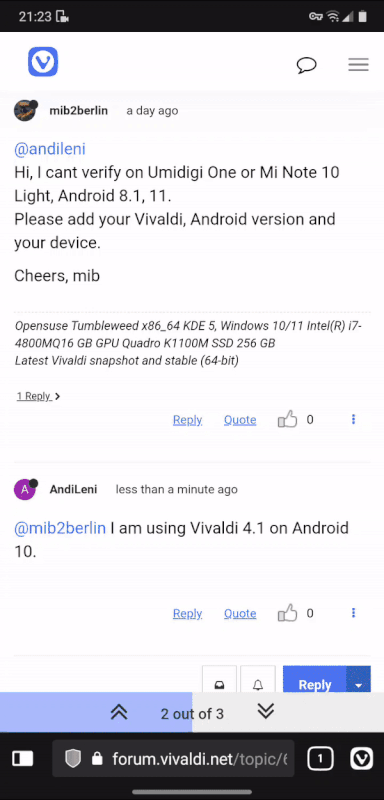
Task: Open more options on mib2berlin's post
Action: coord(353,419)
